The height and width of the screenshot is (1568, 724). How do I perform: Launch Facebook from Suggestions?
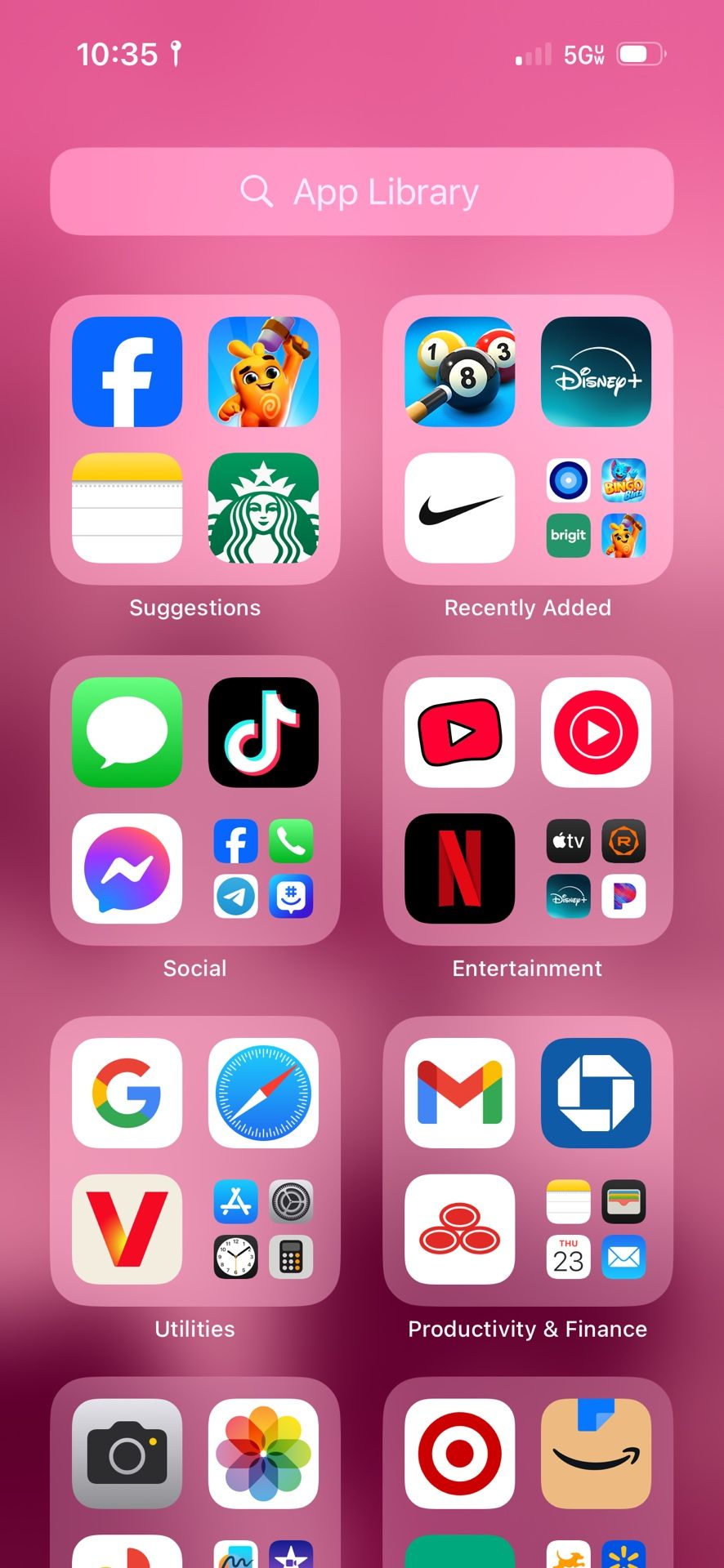pos(127,372)
